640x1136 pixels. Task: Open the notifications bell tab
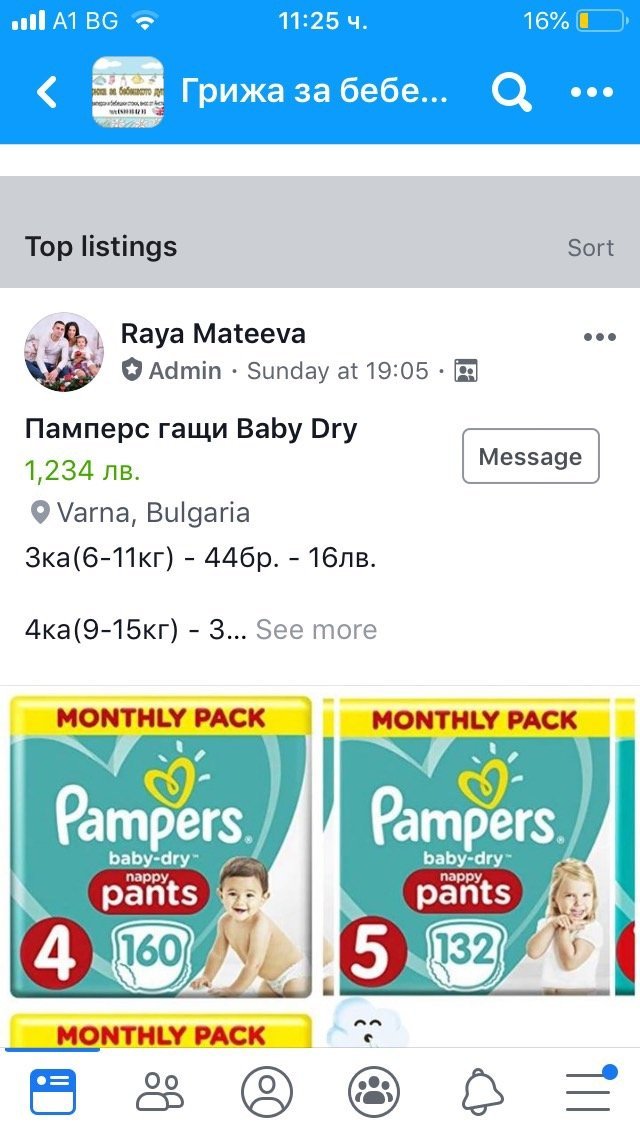(482, 1091)
